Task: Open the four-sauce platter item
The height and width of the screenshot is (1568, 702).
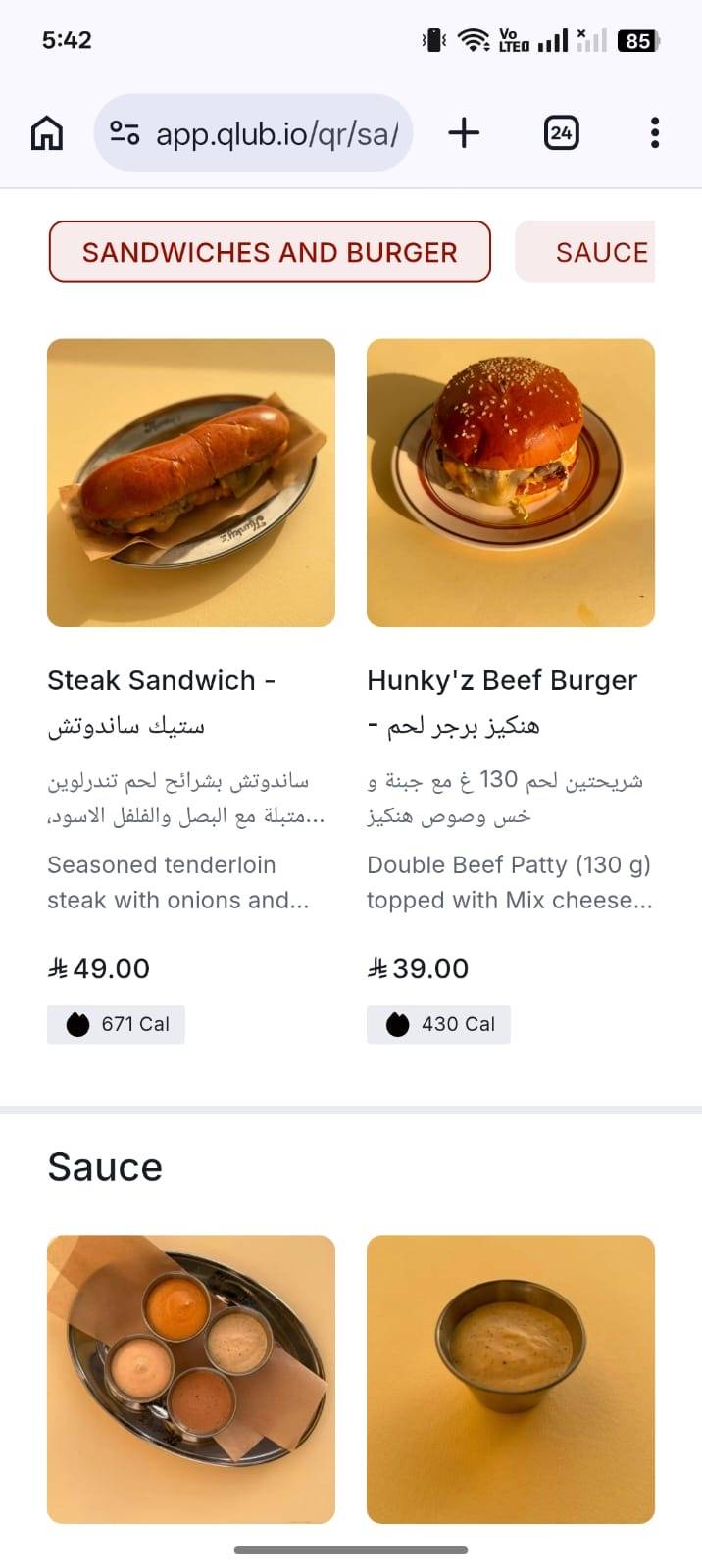Action: tap(191, 1379)
